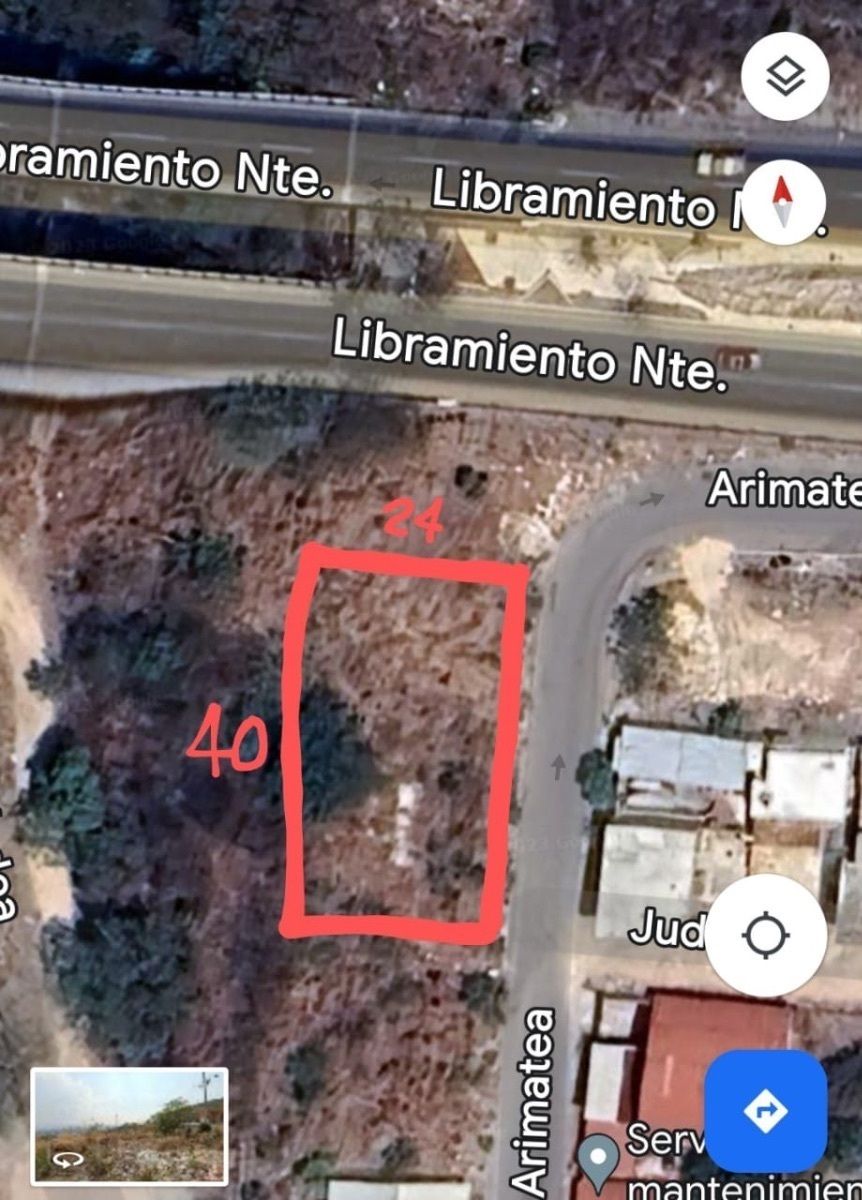Tap the compass to reset north
This screenshot has height=1200, width=862.
[785, 201]
